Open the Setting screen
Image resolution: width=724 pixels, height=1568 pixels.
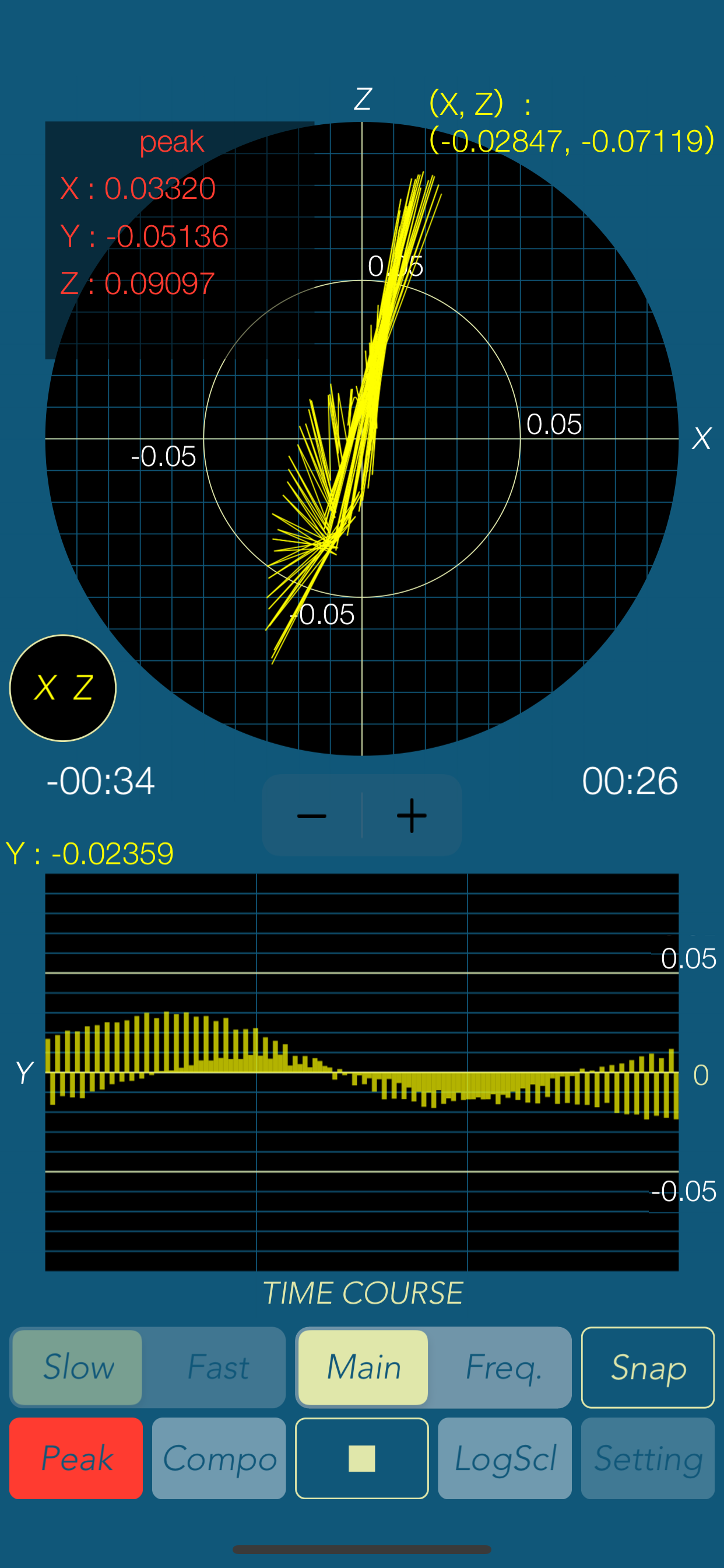tap(647, 1458)
